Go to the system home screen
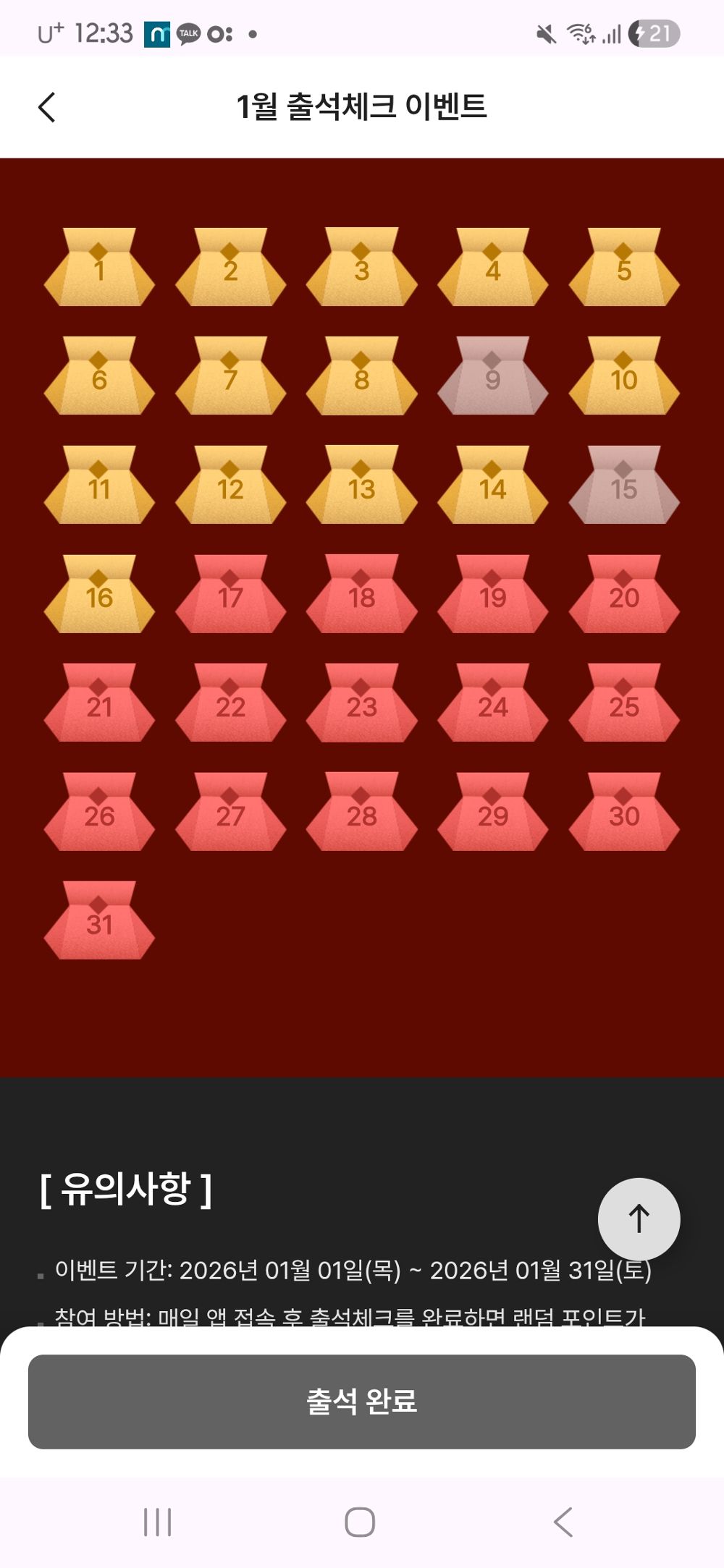This screenshot has width=724, height=1568. 360,1522
